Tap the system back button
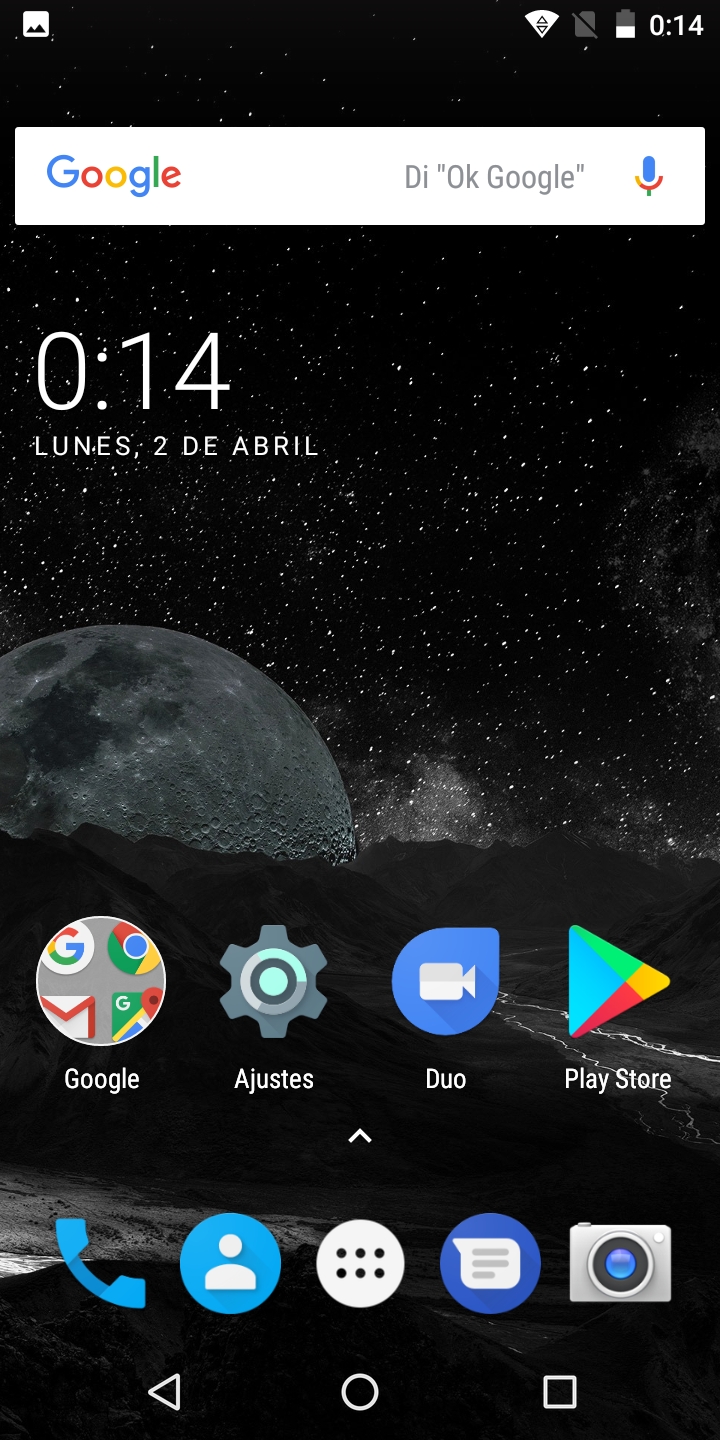720x1440 pixels. click(164, 1391)
